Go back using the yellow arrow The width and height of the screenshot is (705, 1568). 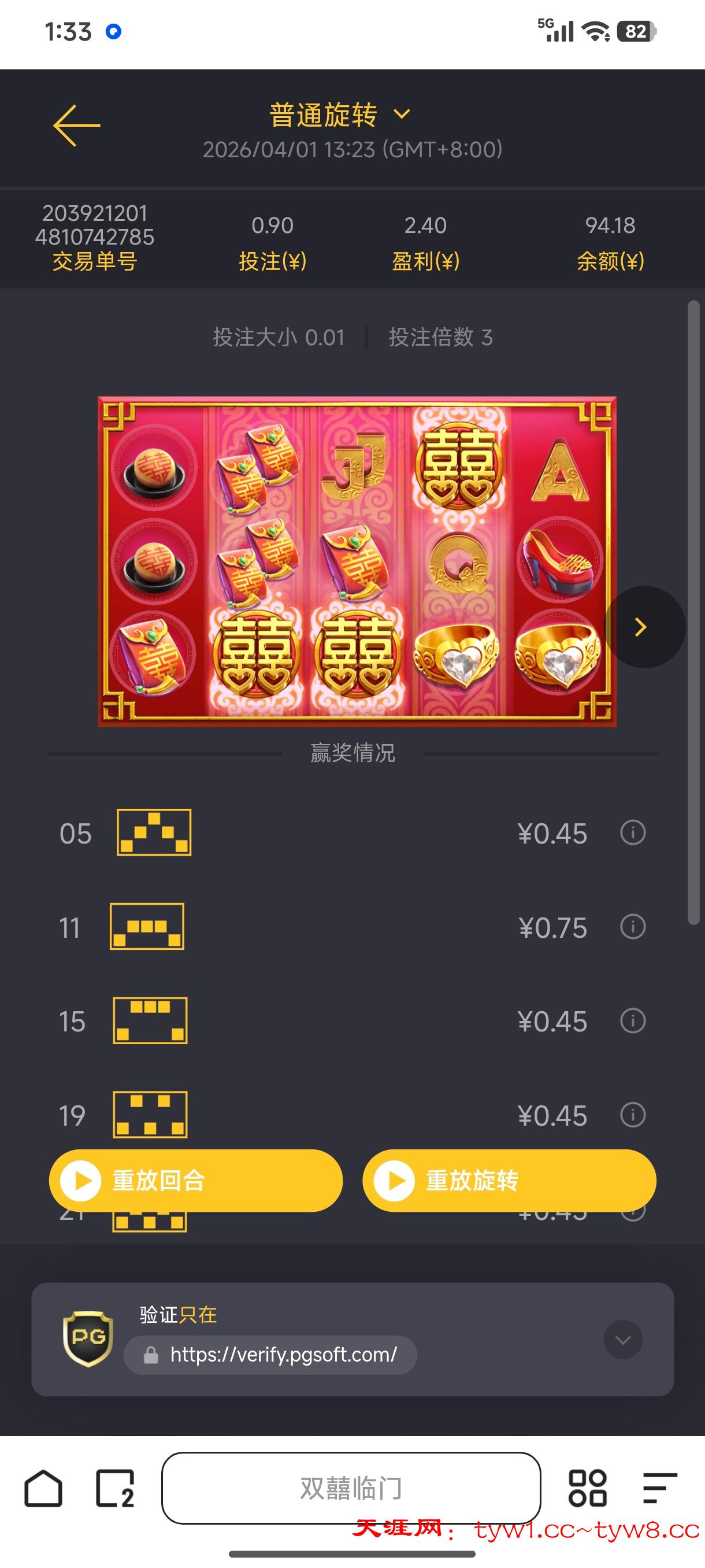tap(77, 125)
